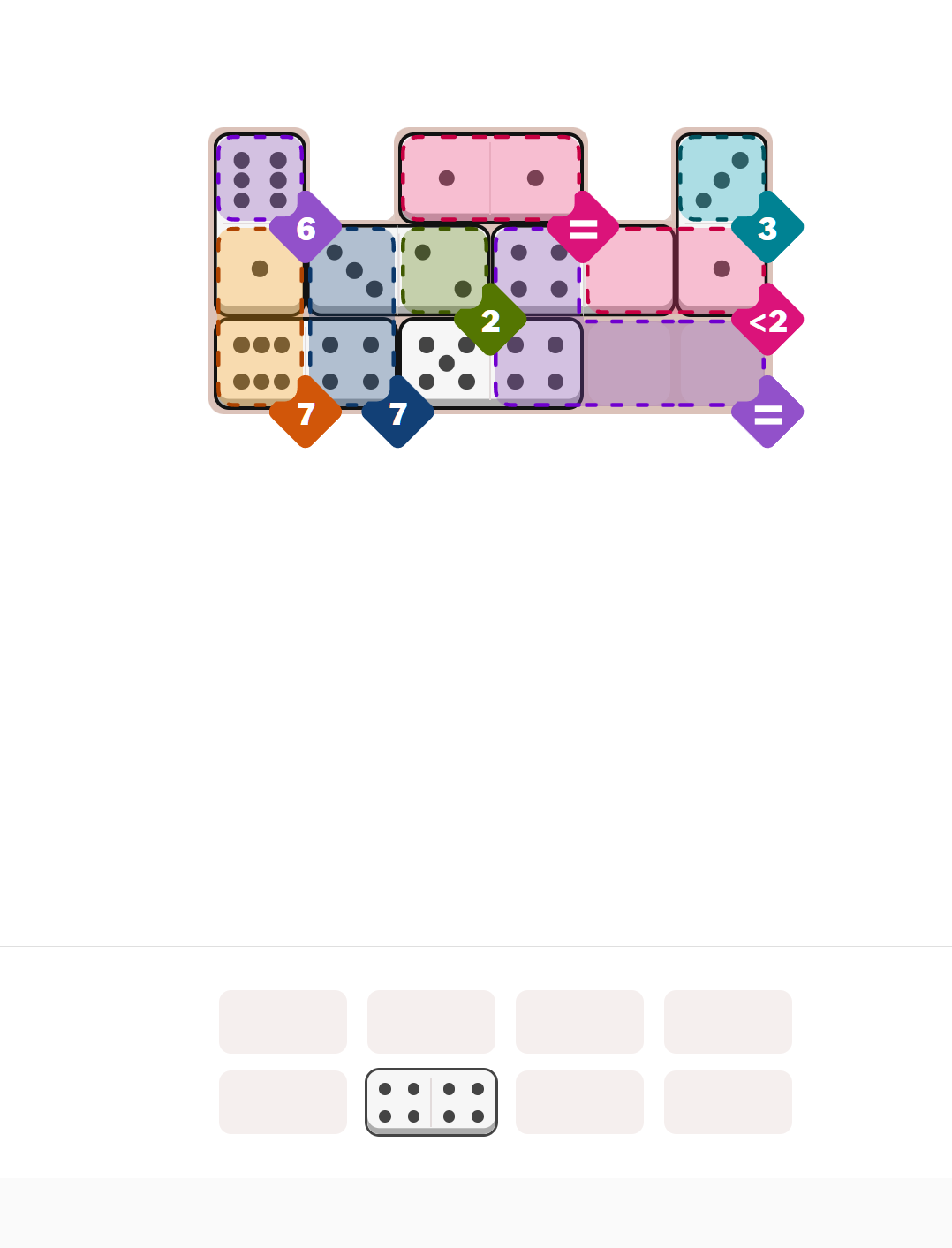The image size is (952, 1248).
Task: Tap the placed three-two domino
Action: 398,270
